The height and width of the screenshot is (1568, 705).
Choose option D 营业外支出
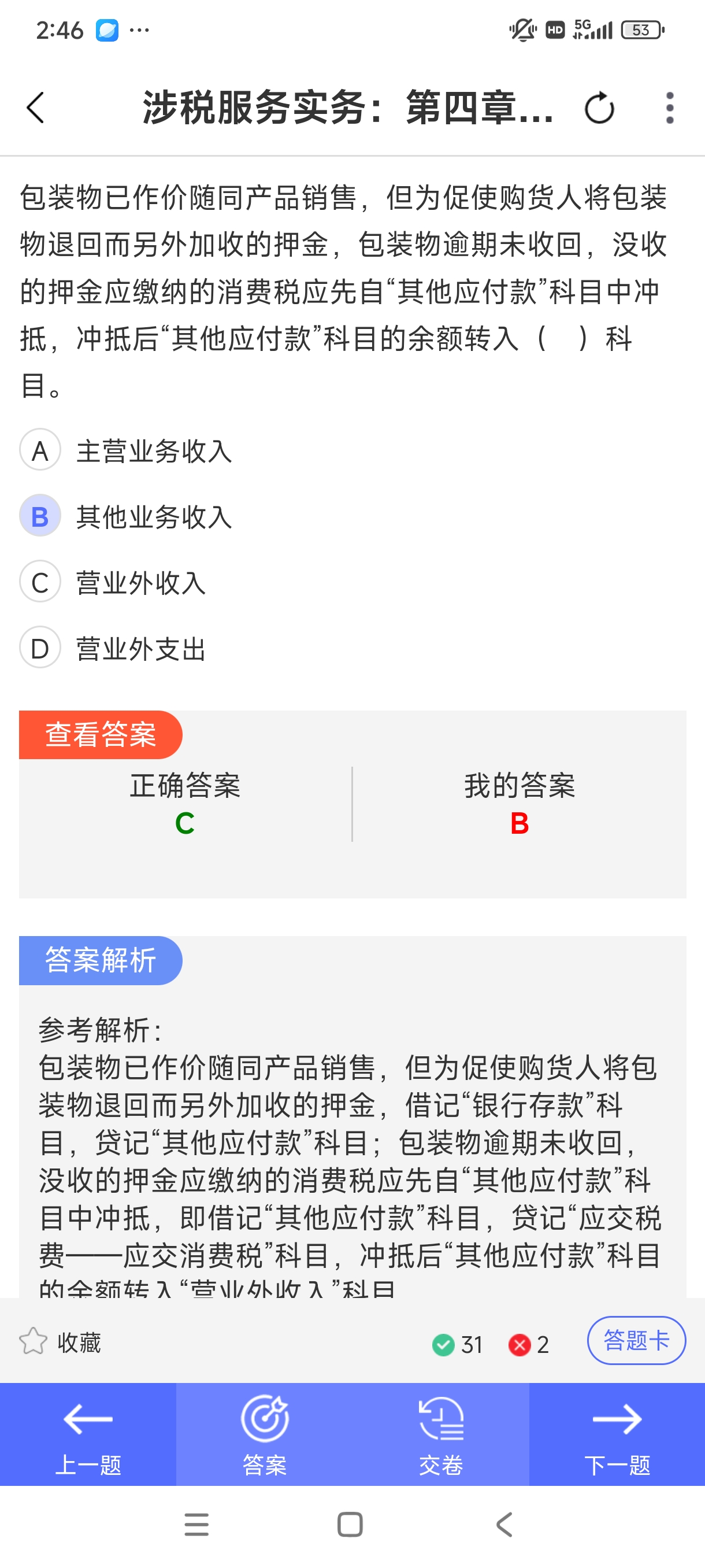pos(113,648)
